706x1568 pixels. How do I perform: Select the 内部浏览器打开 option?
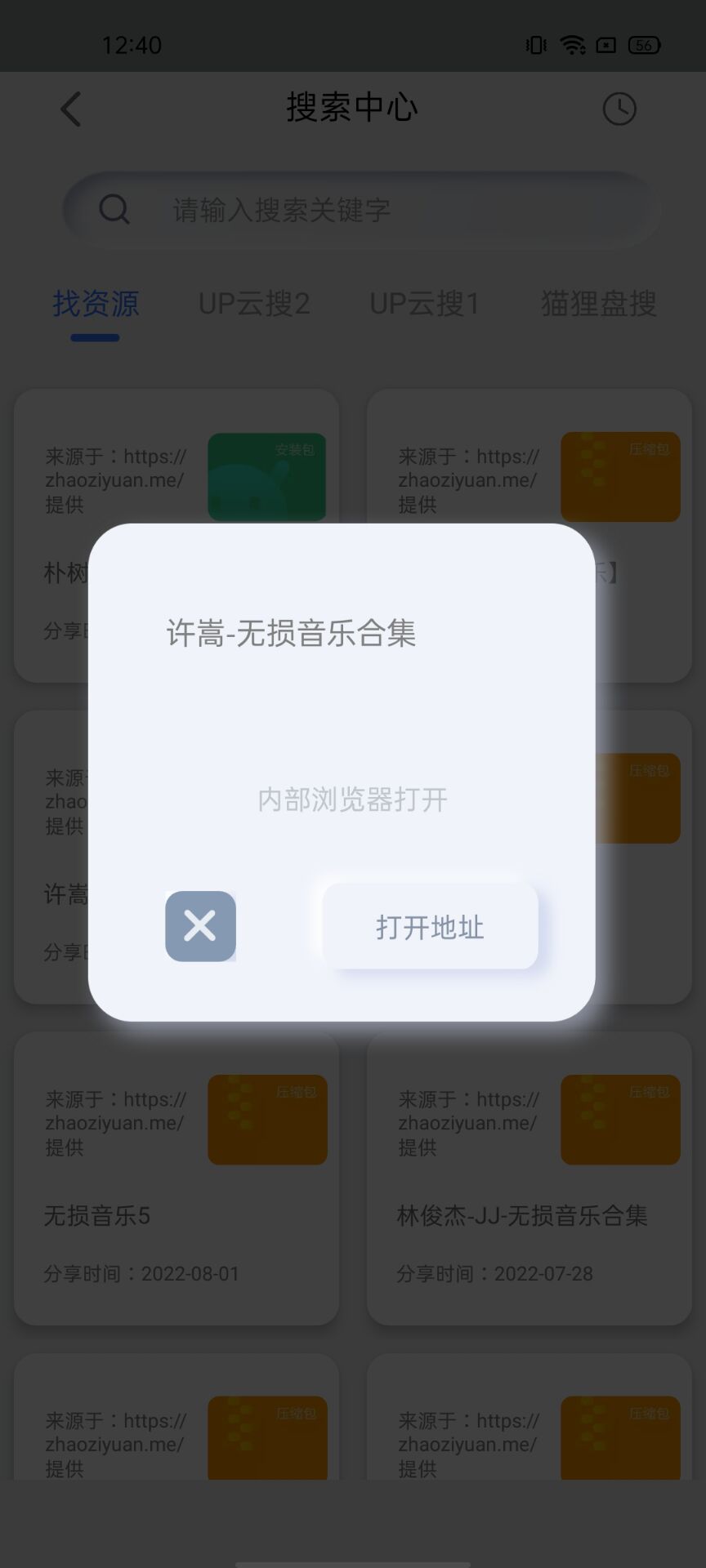352,800
